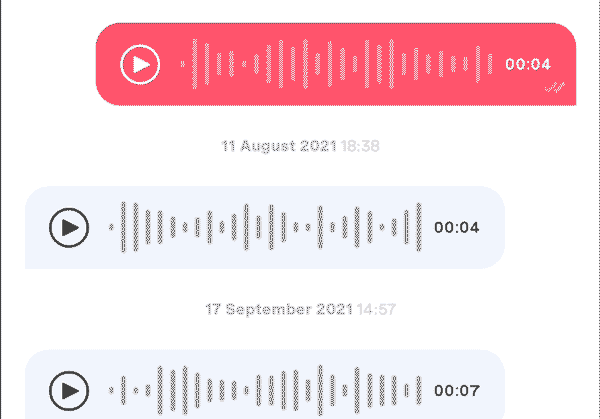
Task: Seek within the 00:07 message waveform
Action: point(265,389)
